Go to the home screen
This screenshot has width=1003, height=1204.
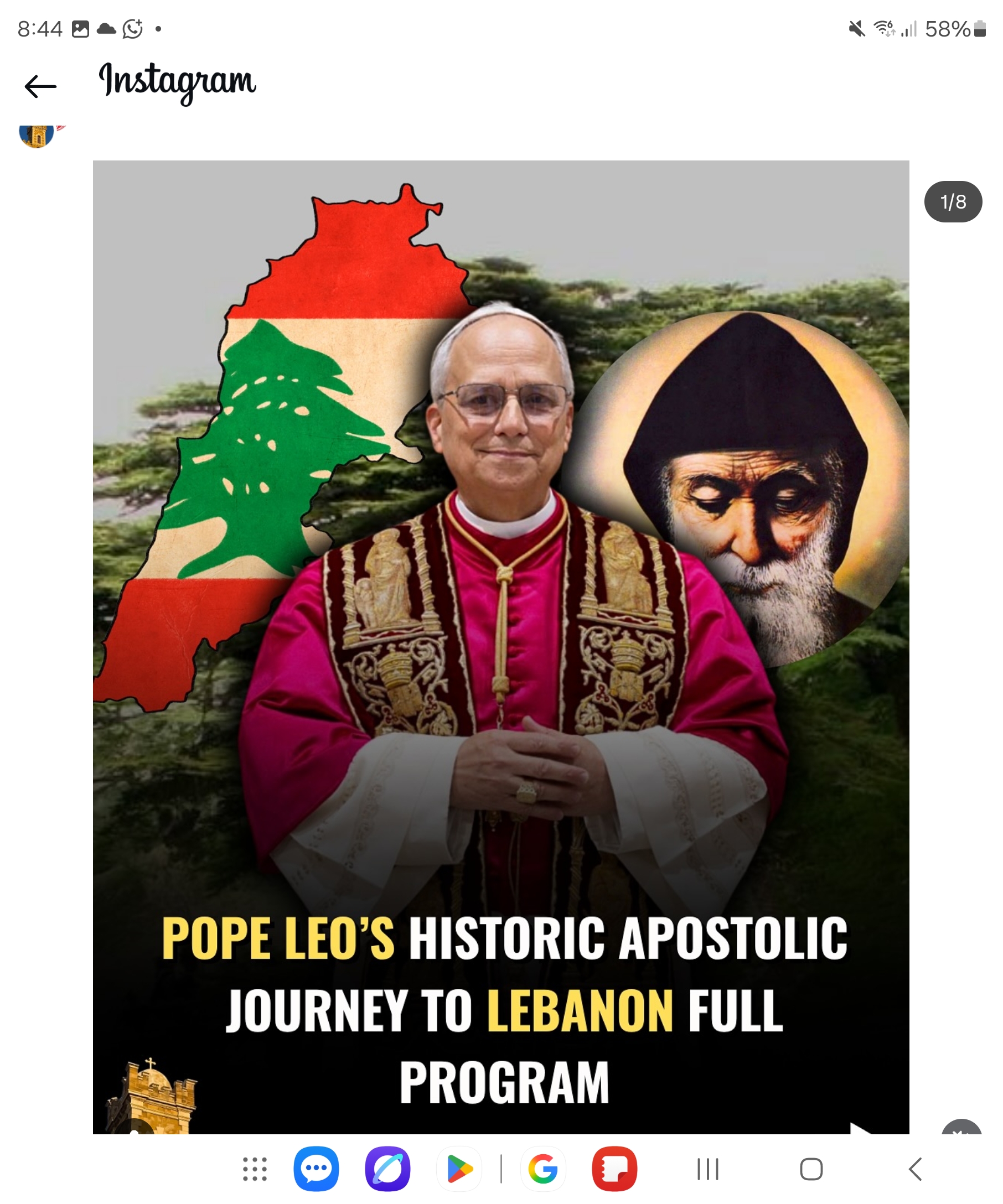click(x=811, y=1170)
